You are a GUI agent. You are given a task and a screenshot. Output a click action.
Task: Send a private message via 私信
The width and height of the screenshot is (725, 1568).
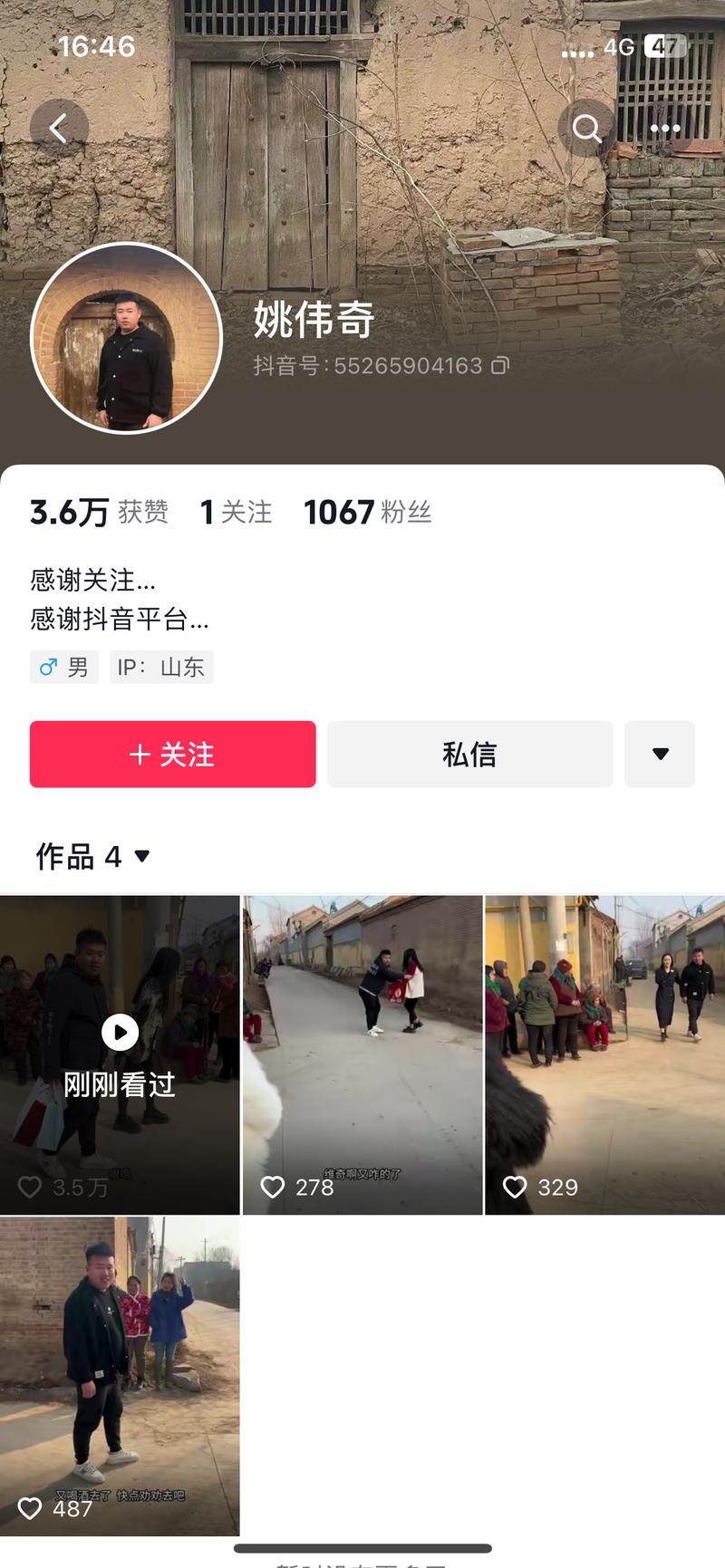(x=469, y=754)
